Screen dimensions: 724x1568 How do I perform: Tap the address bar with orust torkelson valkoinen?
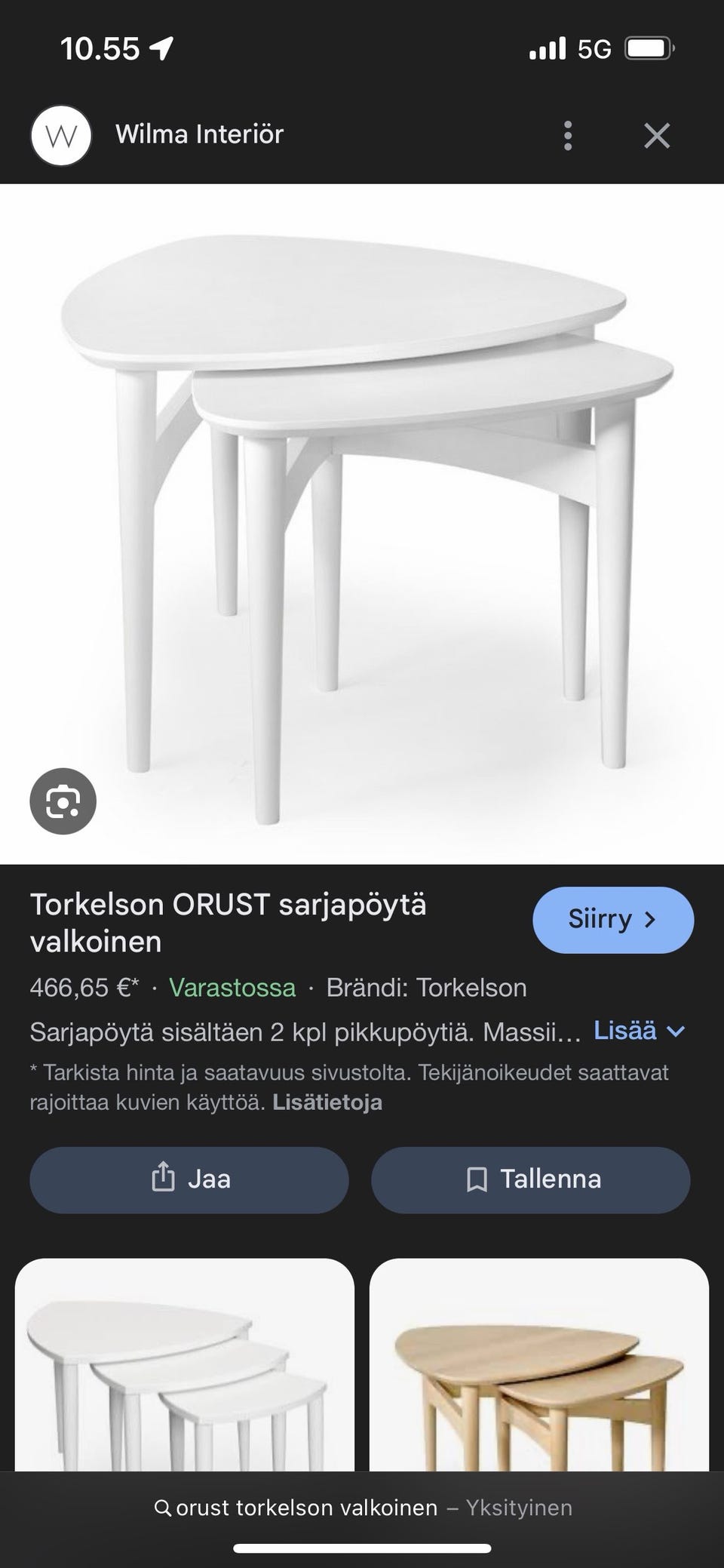point(362,1508)
